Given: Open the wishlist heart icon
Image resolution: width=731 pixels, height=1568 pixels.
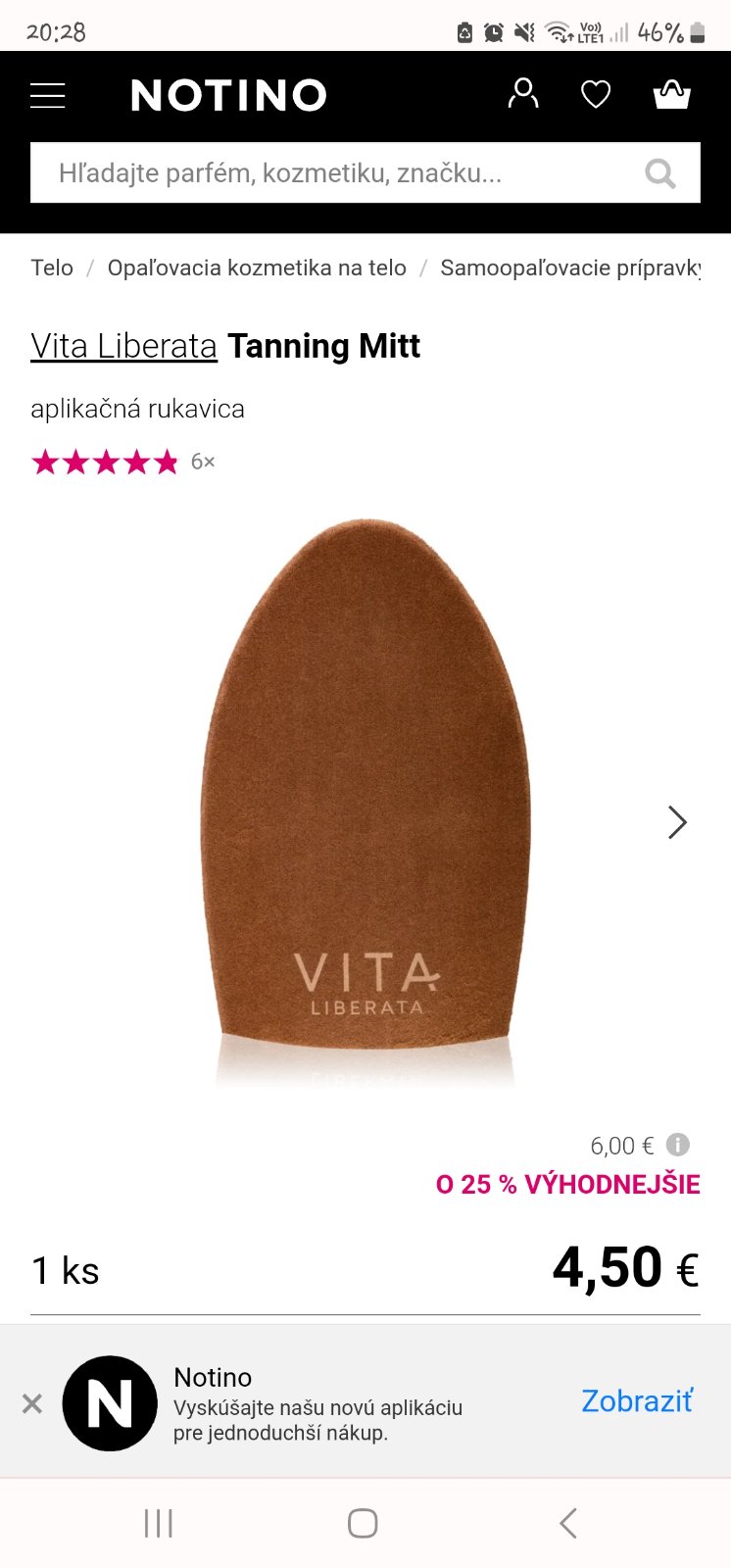Looking at the screenshot, I should coord(596,94).
